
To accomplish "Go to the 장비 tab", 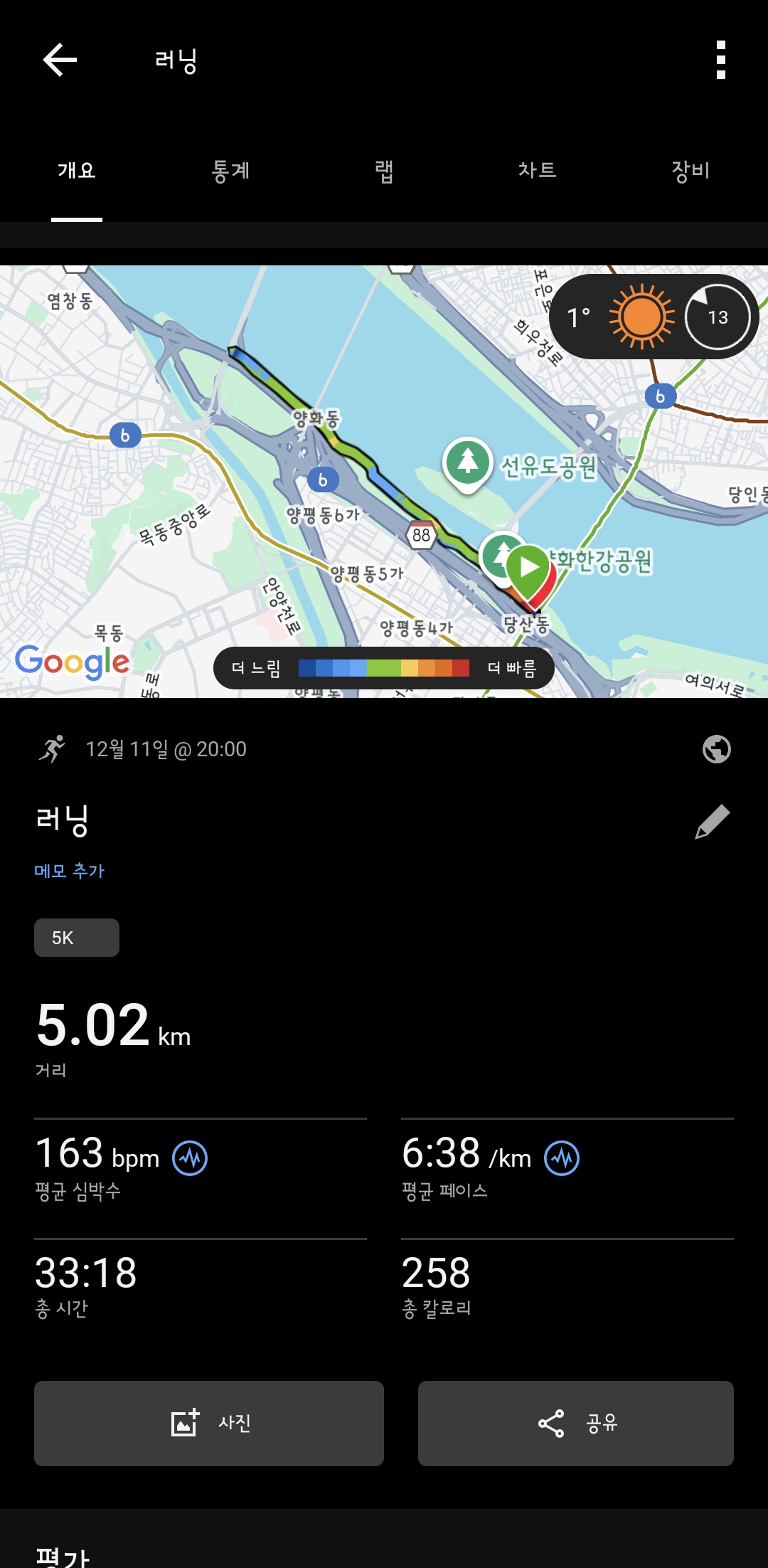I will pos(691,171).
